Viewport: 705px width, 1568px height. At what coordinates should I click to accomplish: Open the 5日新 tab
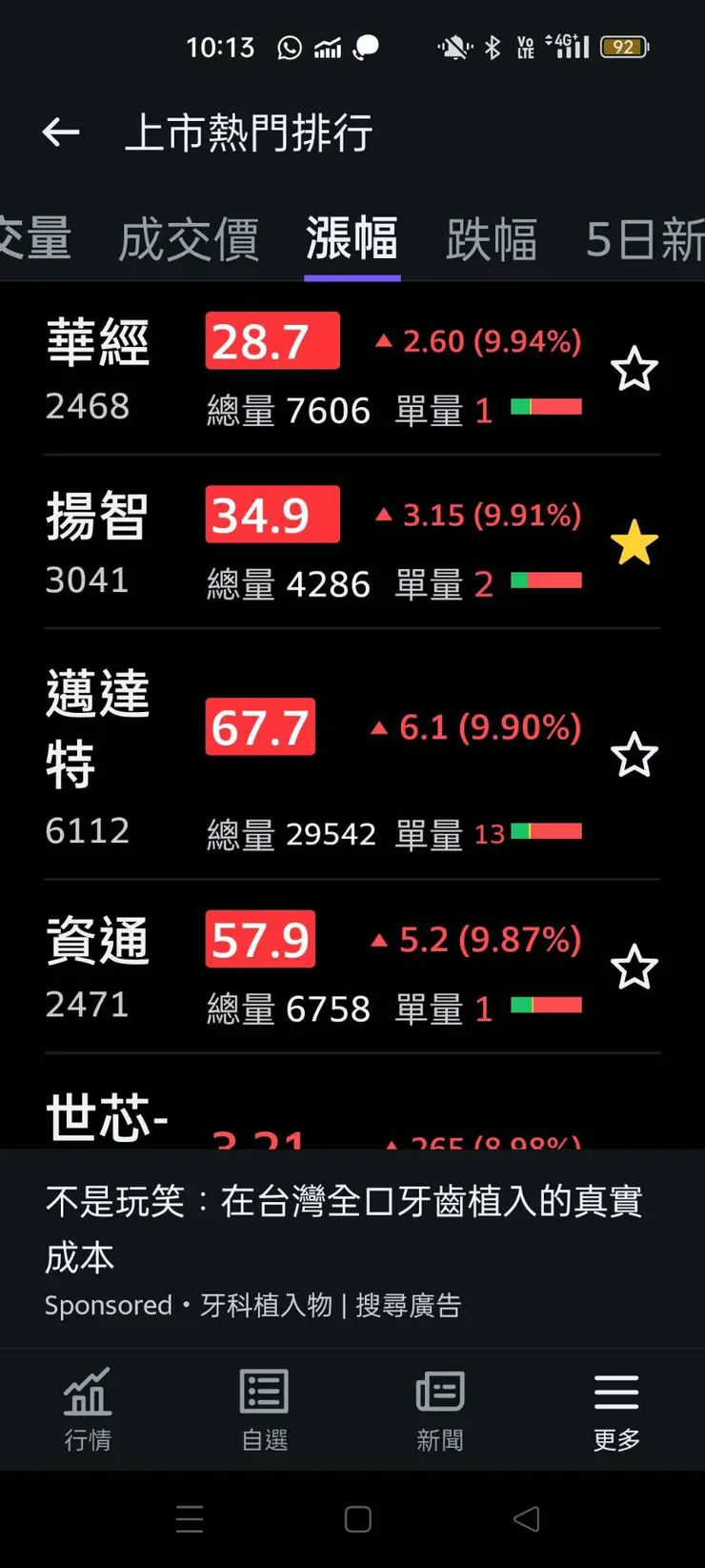tap(645, 238)
